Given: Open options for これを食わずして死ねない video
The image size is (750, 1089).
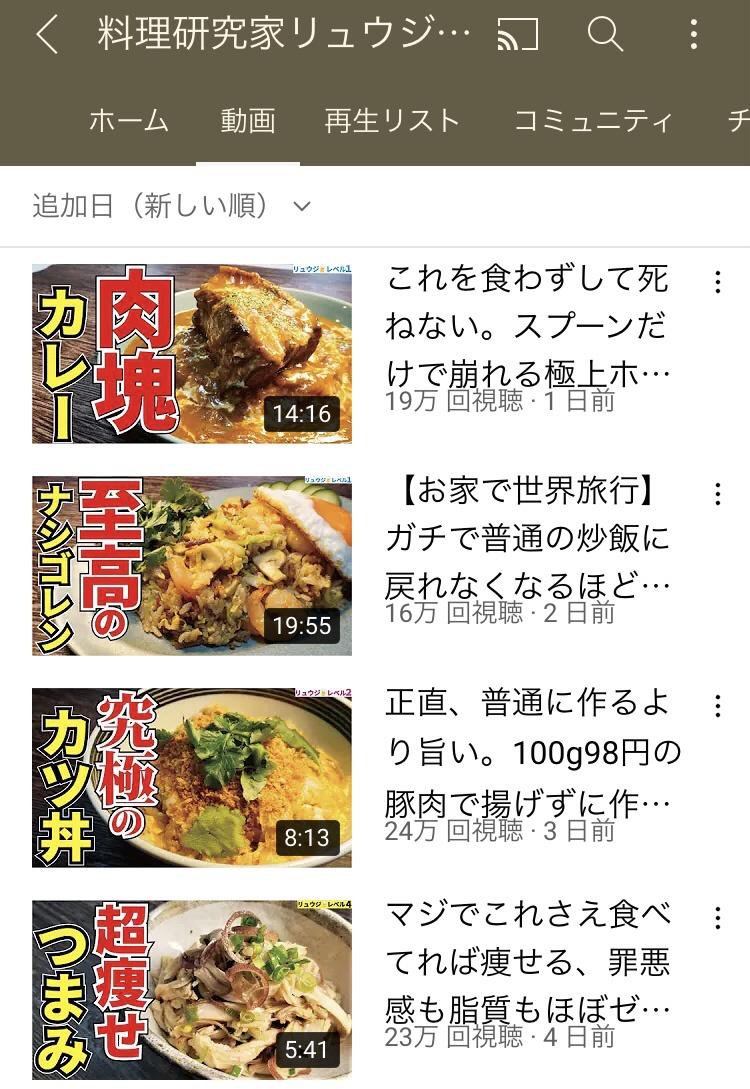Looking at the screenshot, I should pyautogui.click(x=718, y=282).
